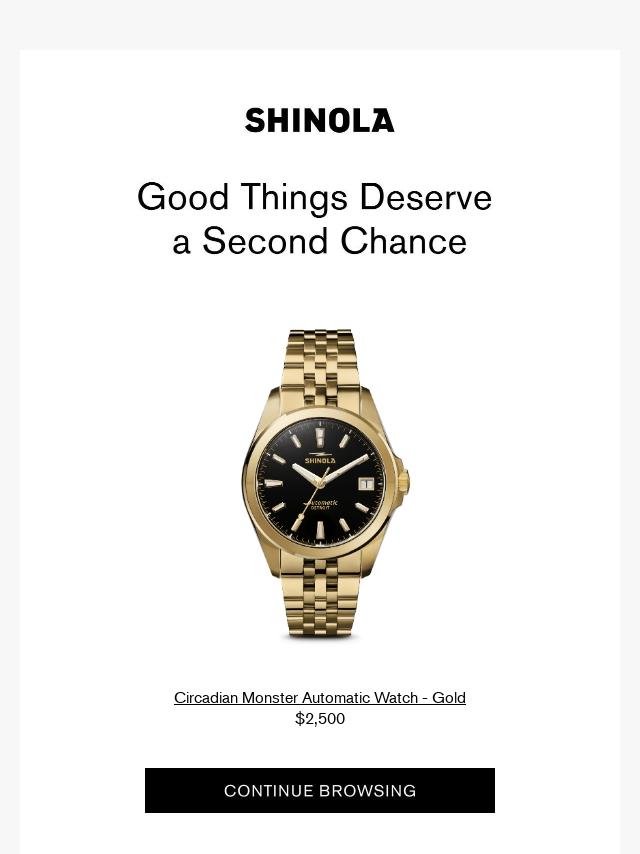The image size is (640, 854).
Task: View the gold watch product image
Action: click(322, 483)
